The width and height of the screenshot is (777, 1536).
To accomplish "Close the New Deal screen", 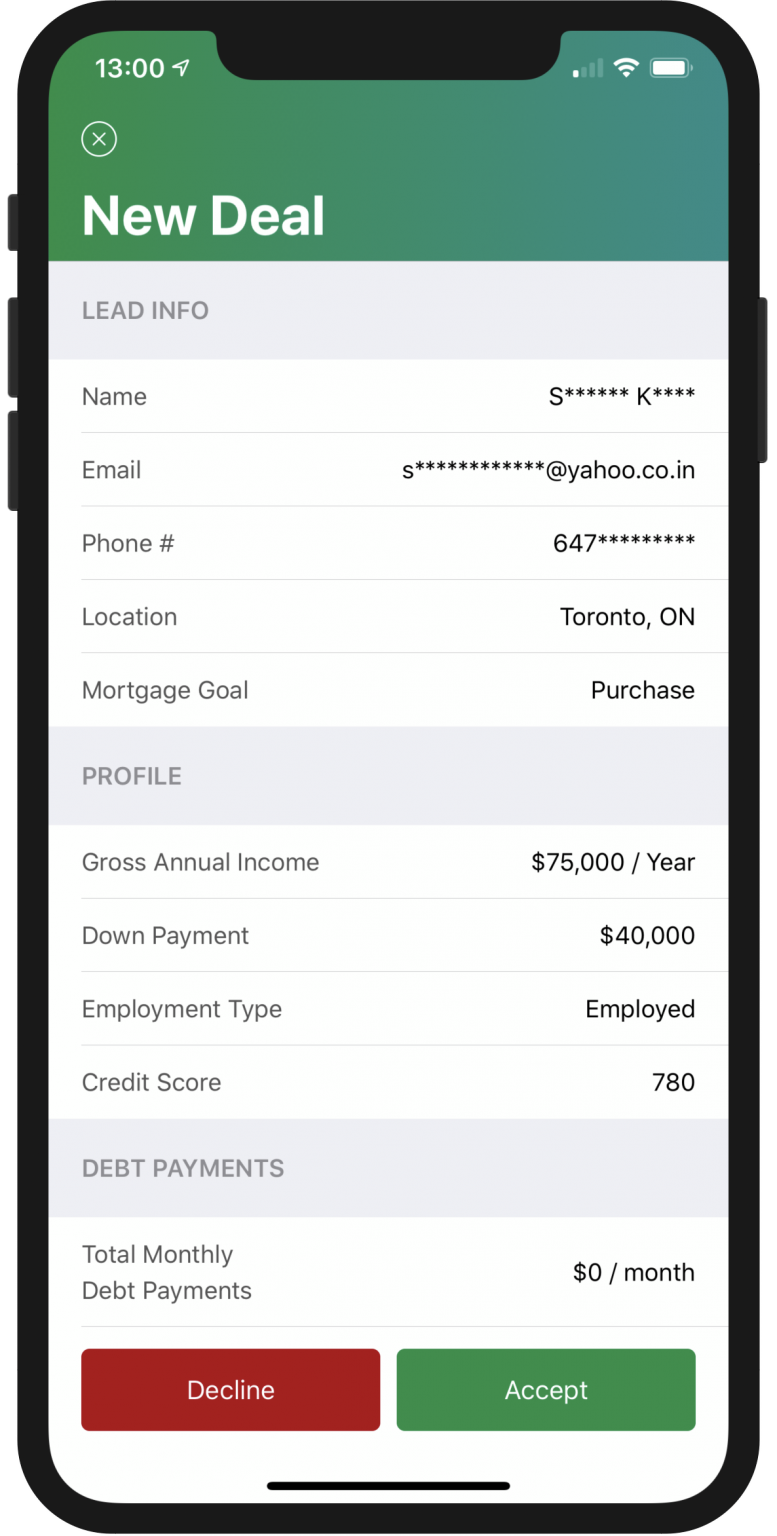I will click(x=99, y=139).
